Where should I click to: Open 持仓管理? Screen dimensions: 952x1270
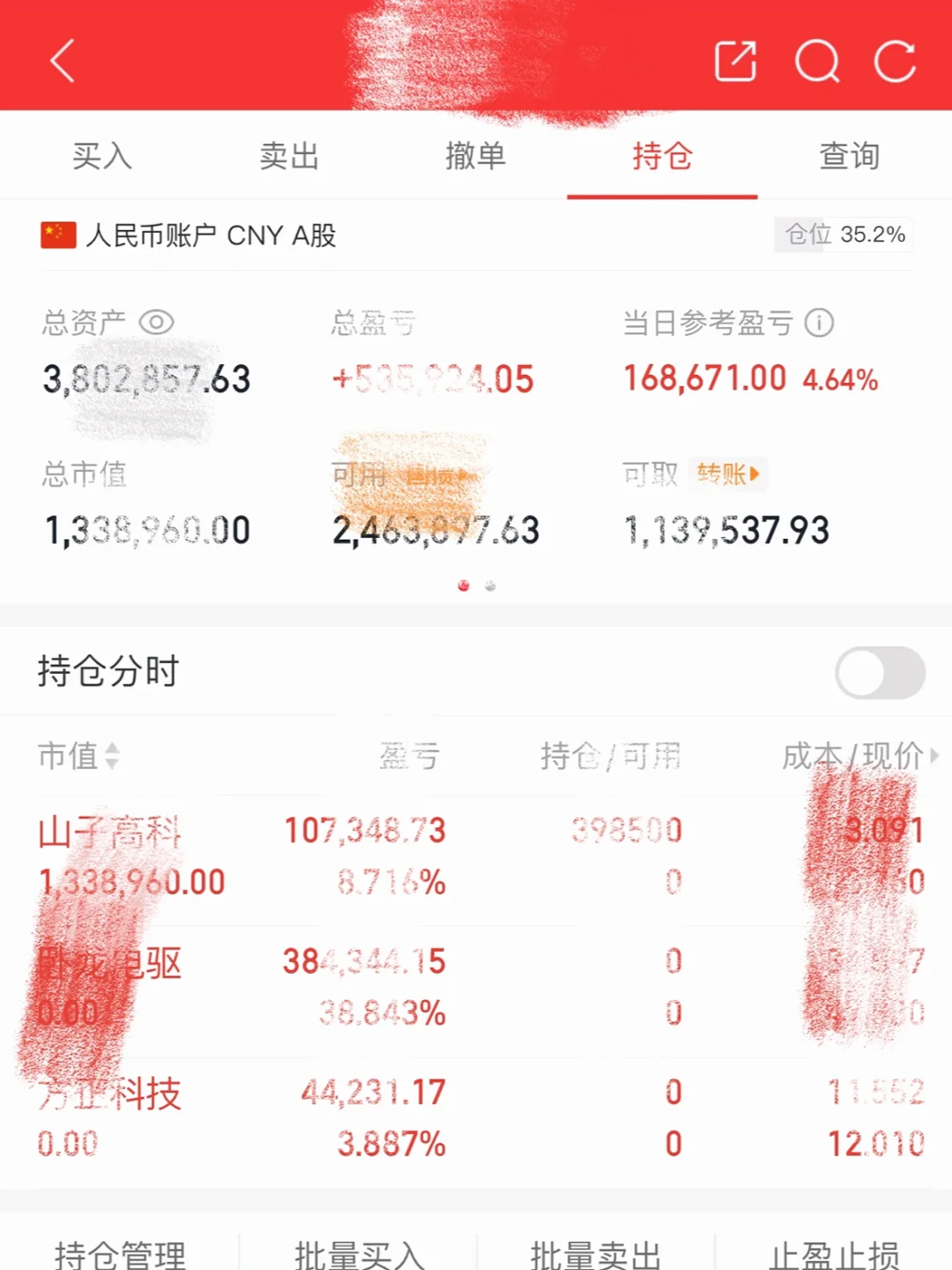click(120, 1254)
